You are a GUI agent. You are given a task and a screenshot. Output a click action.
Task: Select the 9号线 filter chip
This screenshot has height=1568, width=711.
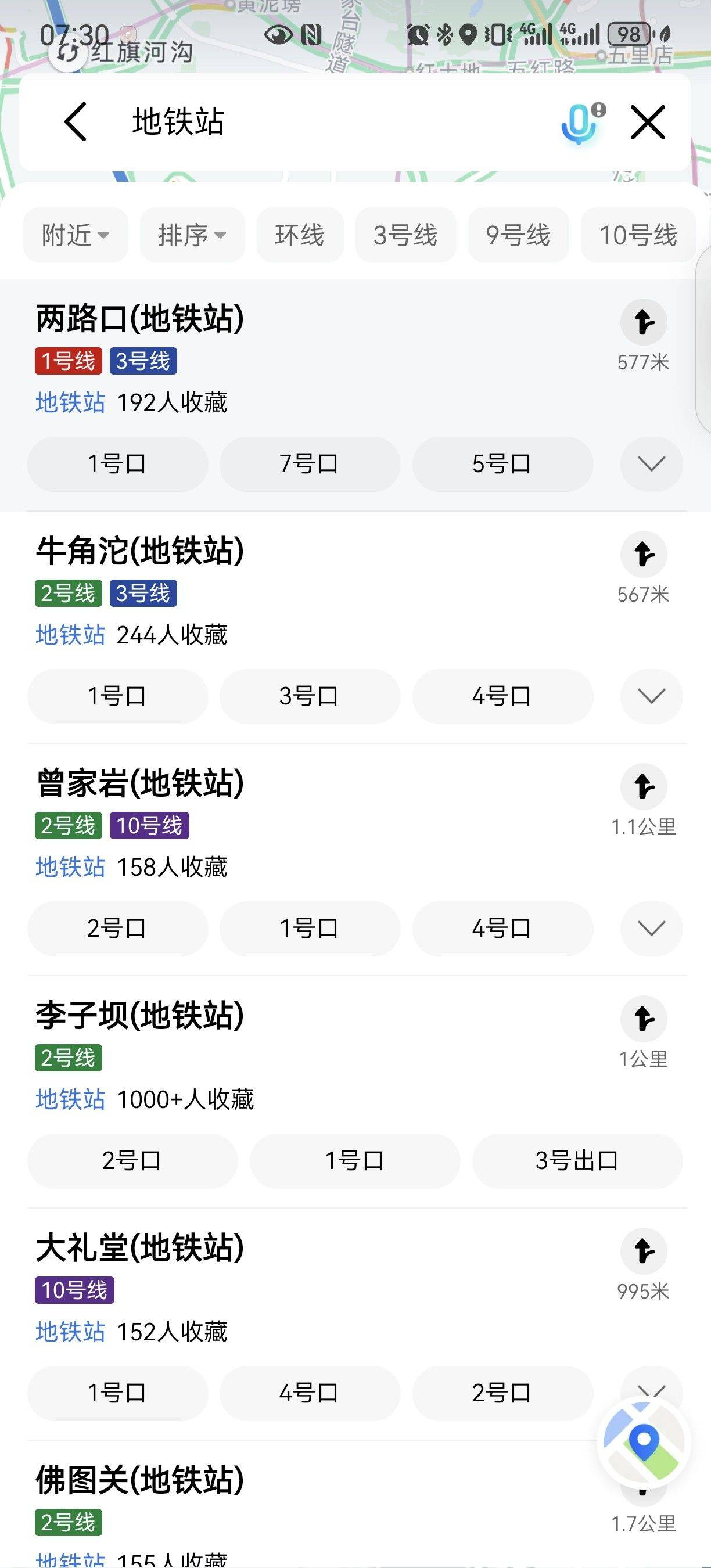coord(518,235)
